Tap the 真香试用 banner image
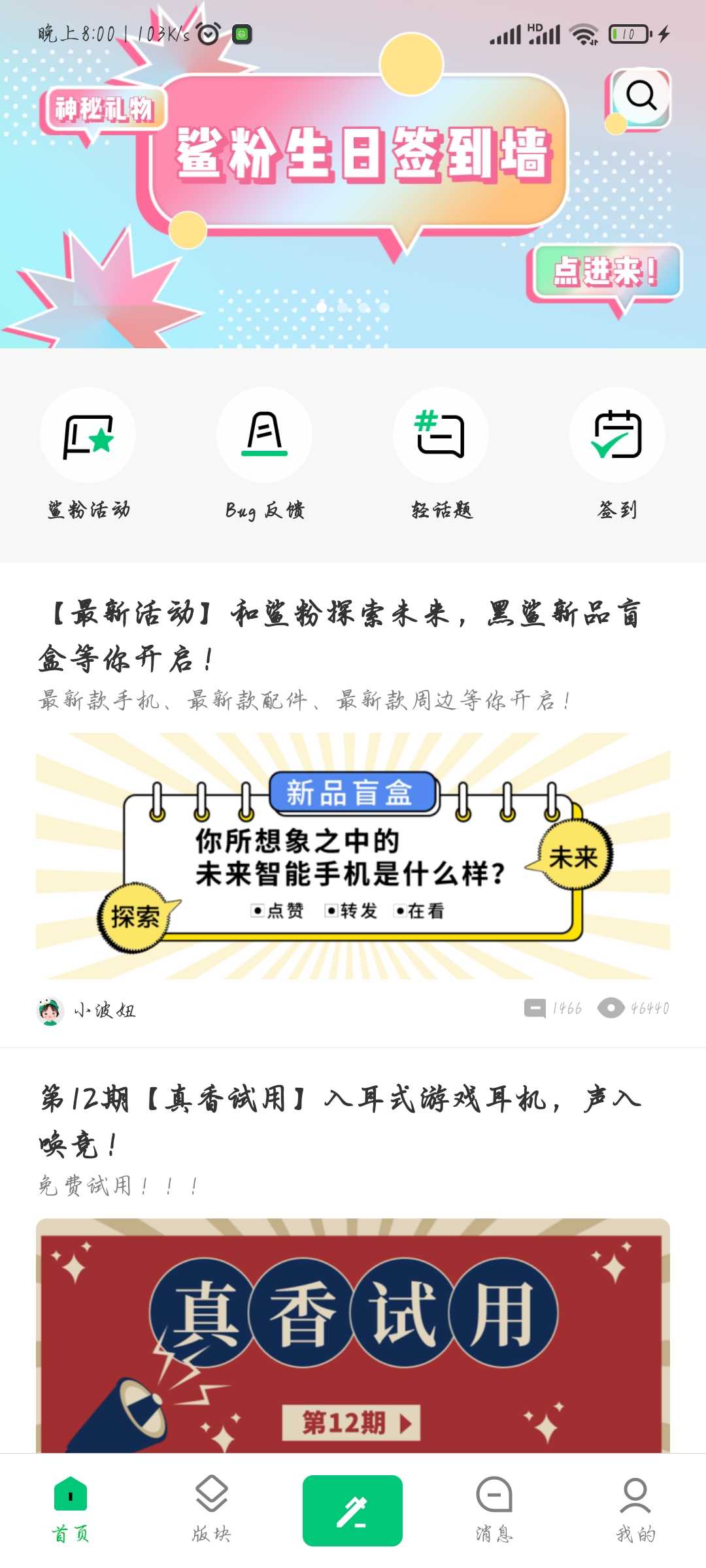This screenshot has width=706, height=1568. coord(353,1336)
